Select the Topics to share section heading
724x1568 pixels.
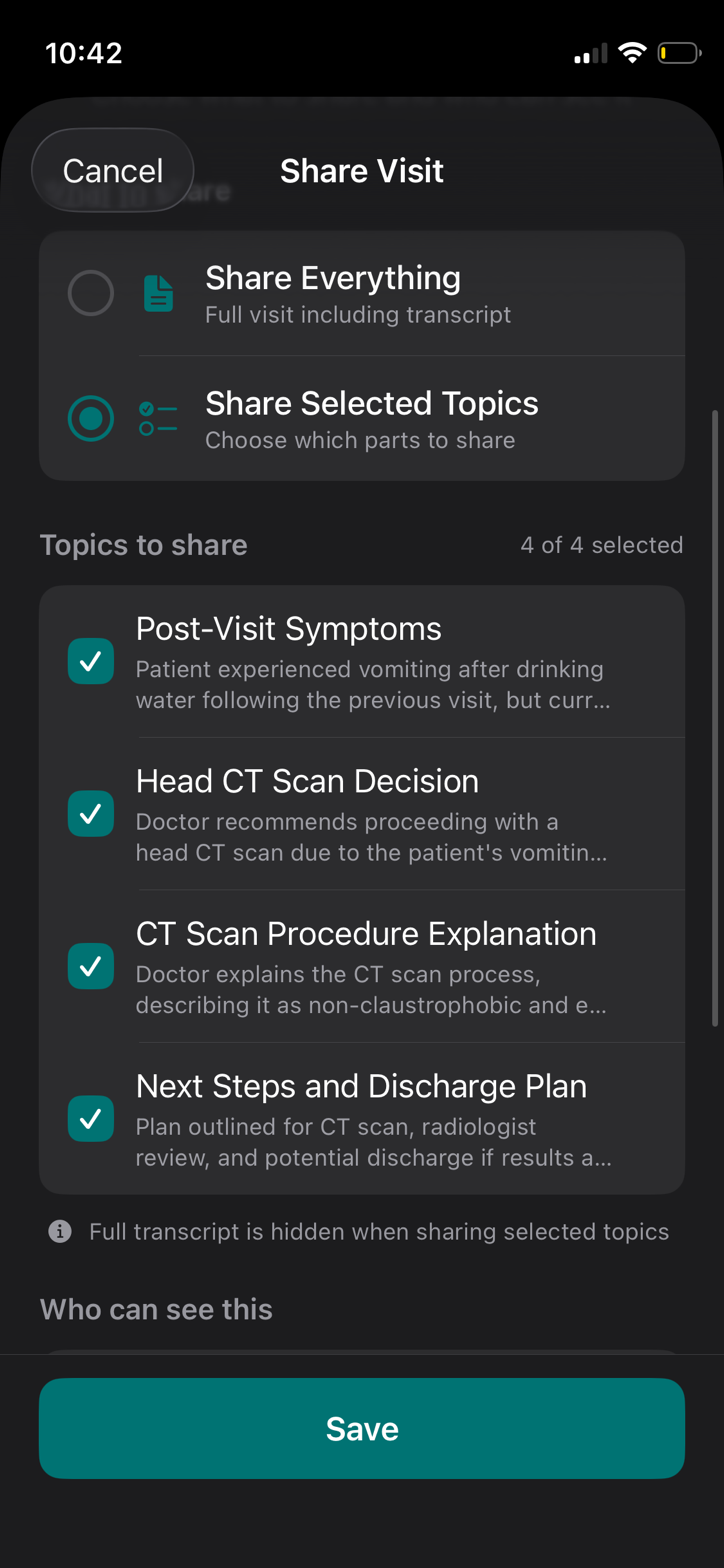click(143, 544)
